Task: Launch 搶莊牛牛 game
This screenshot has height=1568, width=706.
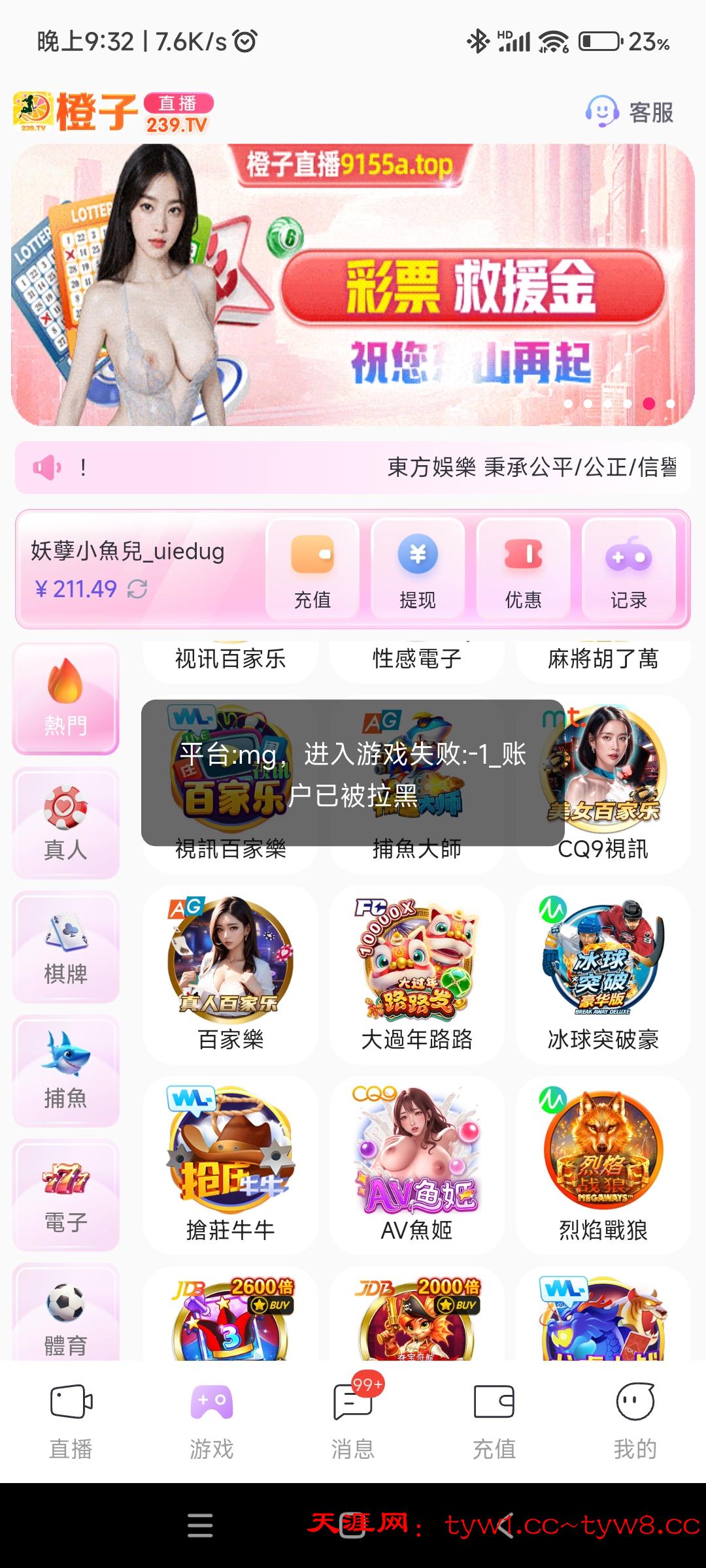Action: [x=231, y=1164]
